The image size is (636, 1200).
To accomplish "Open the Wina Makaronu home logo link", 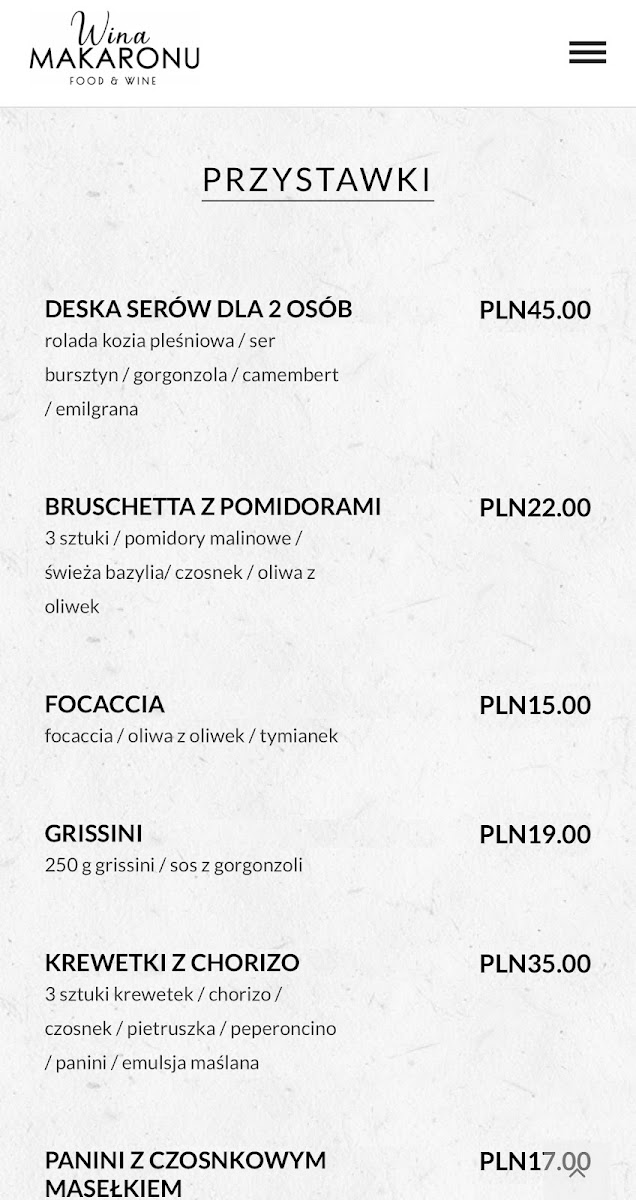I will pos(114,48).
